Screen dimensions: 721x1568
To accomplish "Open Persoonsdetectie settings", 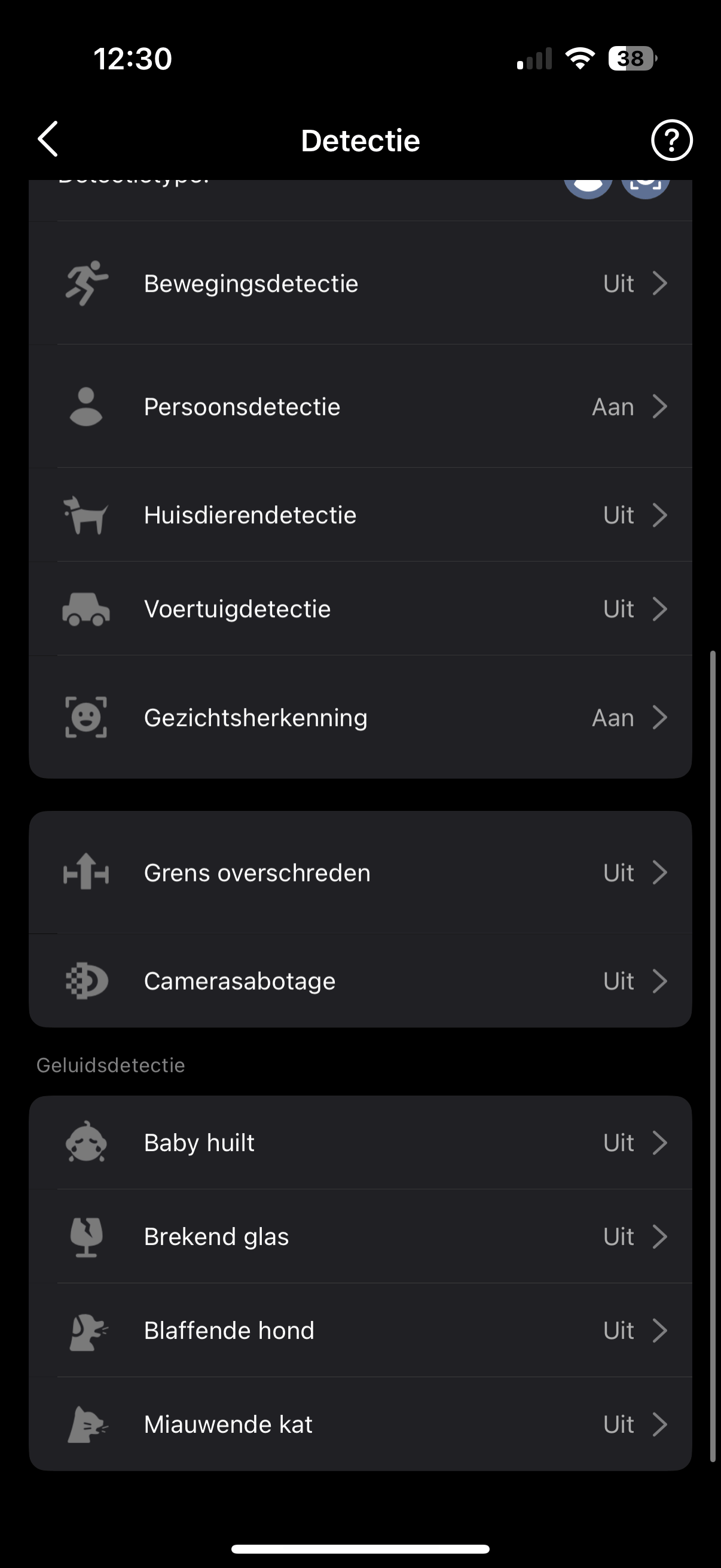I will point(360,407).
